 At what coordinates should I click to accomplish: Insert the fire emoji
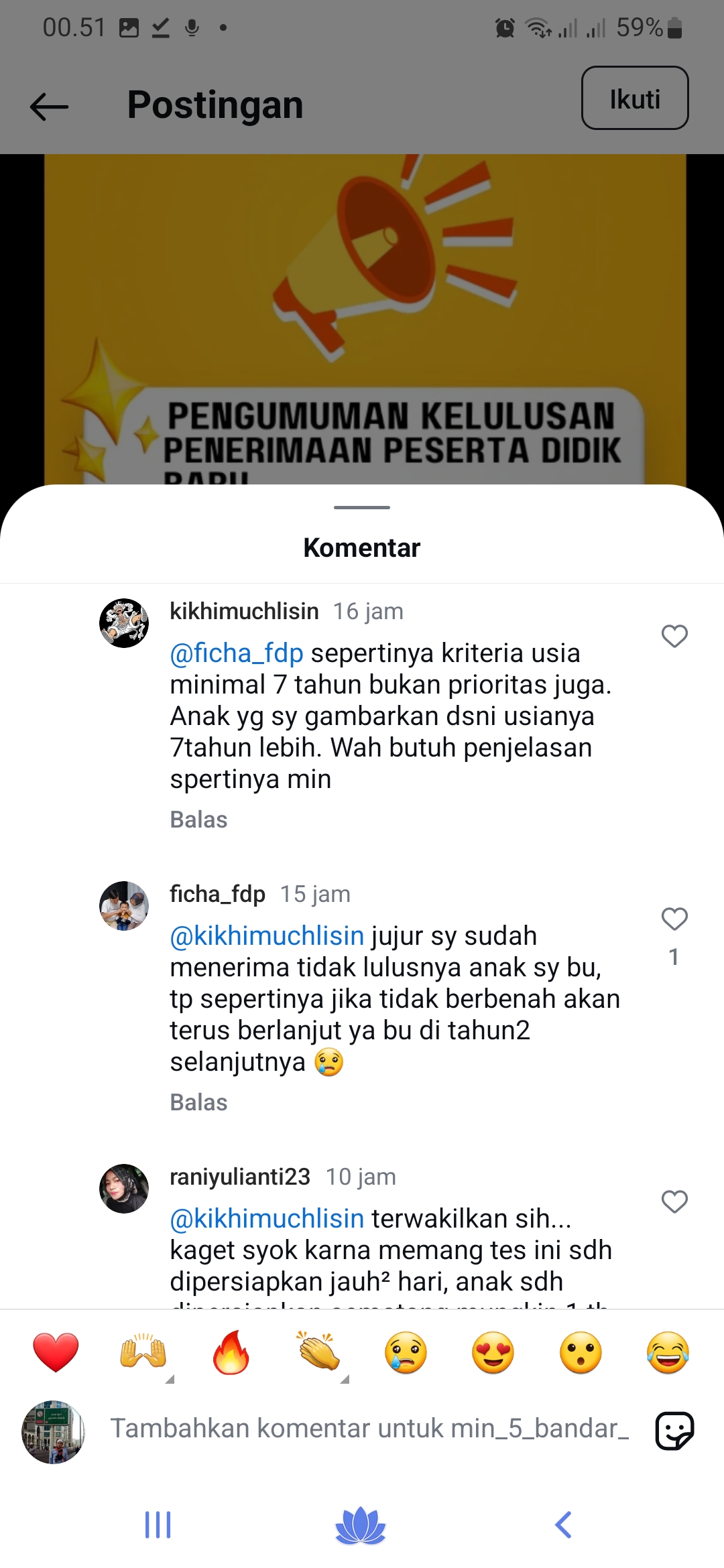pyautogui.click(x=231, y=1352)
